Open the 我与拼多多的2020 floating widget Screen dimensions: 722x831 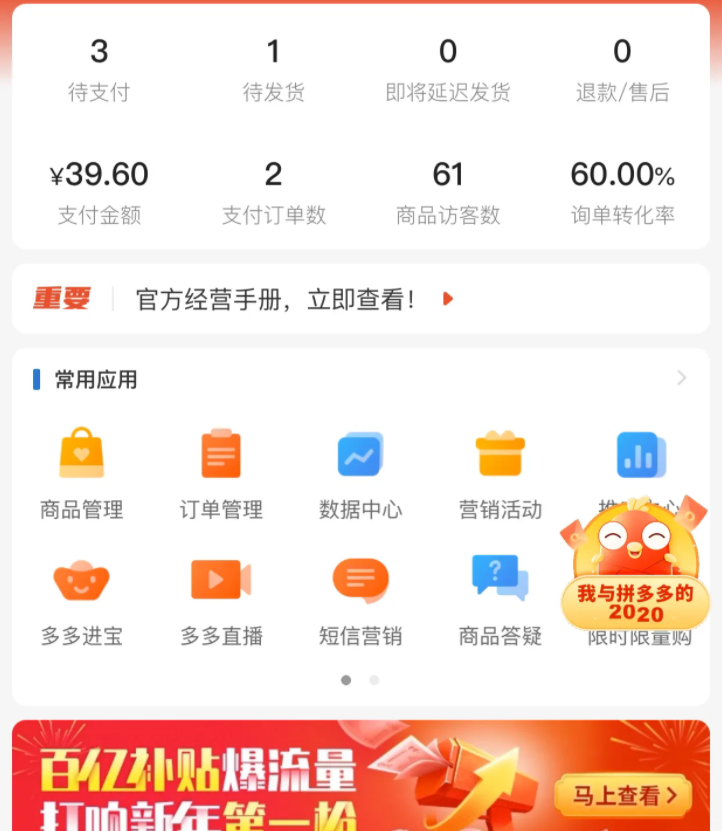coord(636,563)
